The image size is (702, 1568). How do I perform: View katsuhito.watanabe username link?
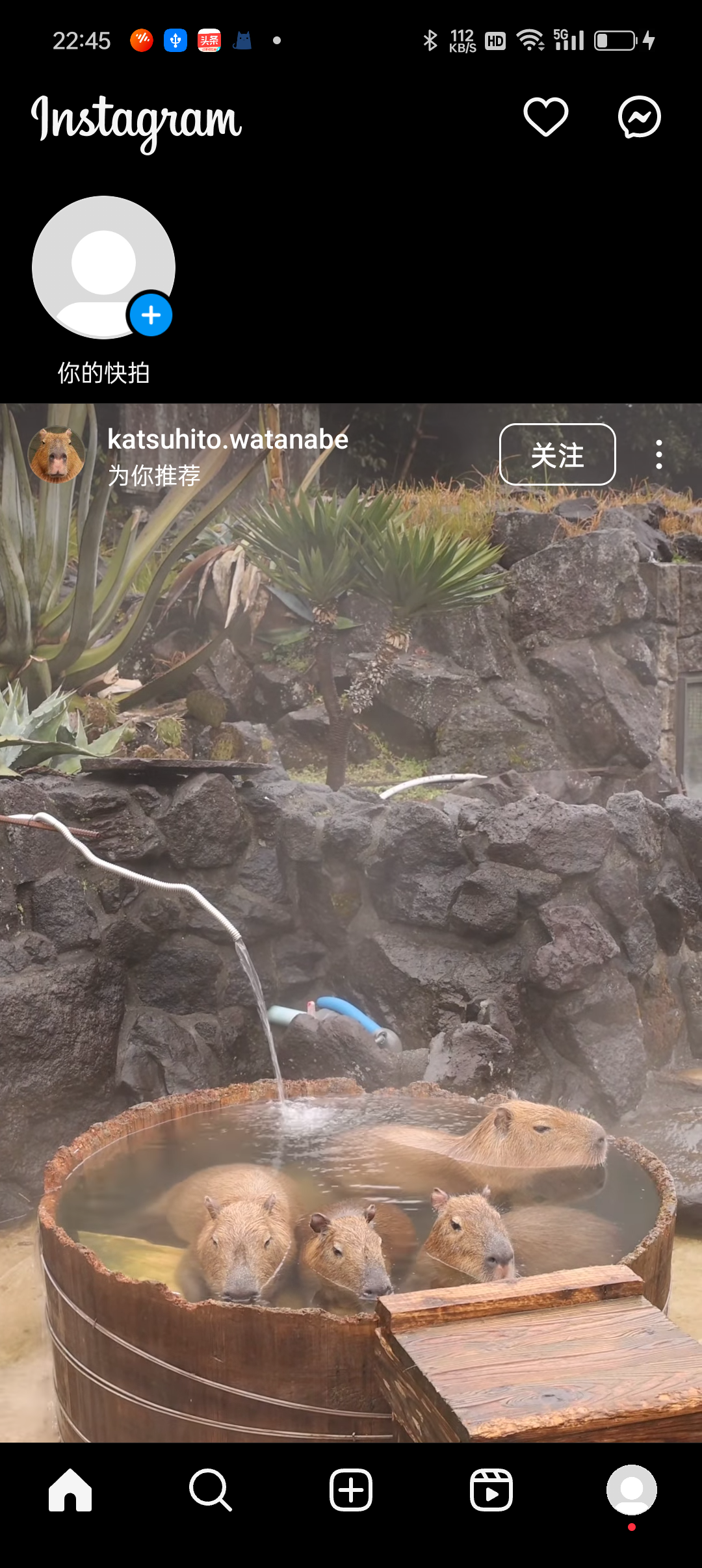[x=227, y=439]
